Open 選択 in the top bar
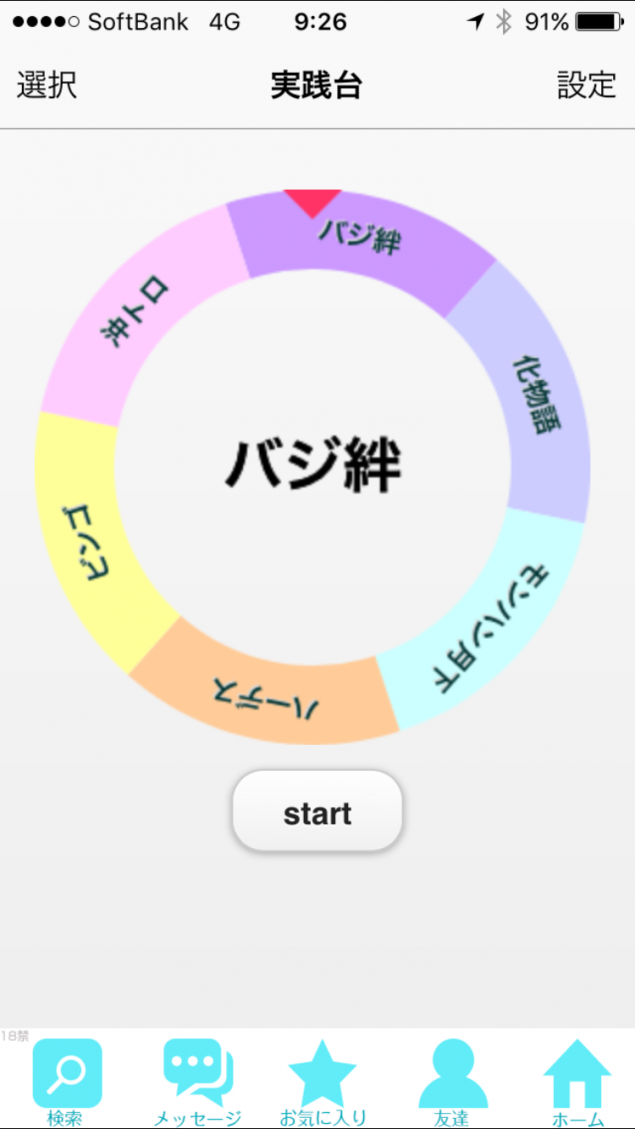 [x=47, y=86]
